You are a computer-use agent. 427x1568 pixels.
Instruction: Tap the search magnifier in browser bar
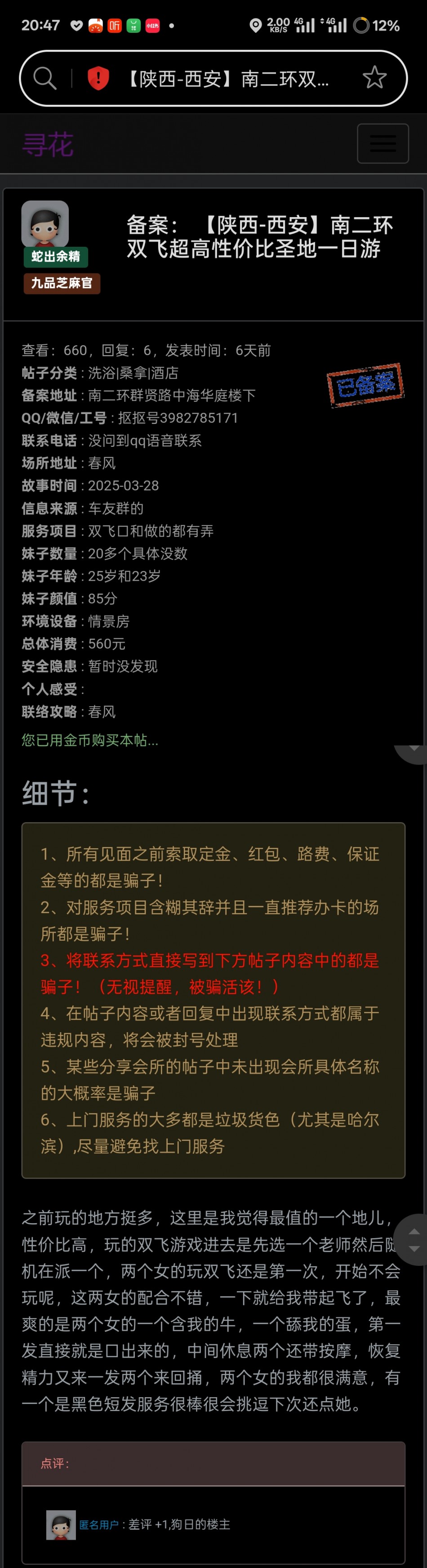pos(44,79)
